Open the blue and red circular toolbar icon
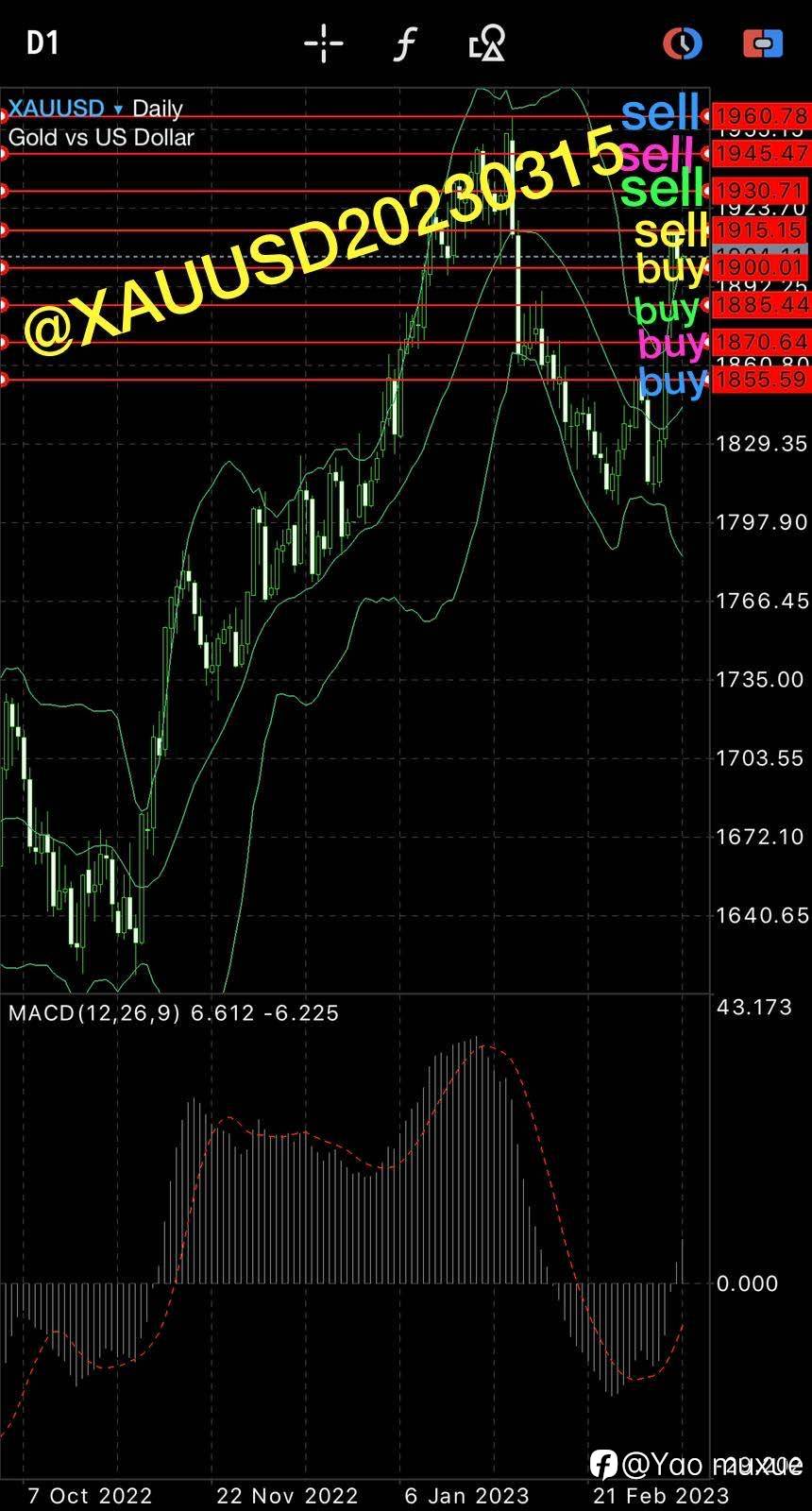Viewport: 812px width, 1511px height. (682, 43)
